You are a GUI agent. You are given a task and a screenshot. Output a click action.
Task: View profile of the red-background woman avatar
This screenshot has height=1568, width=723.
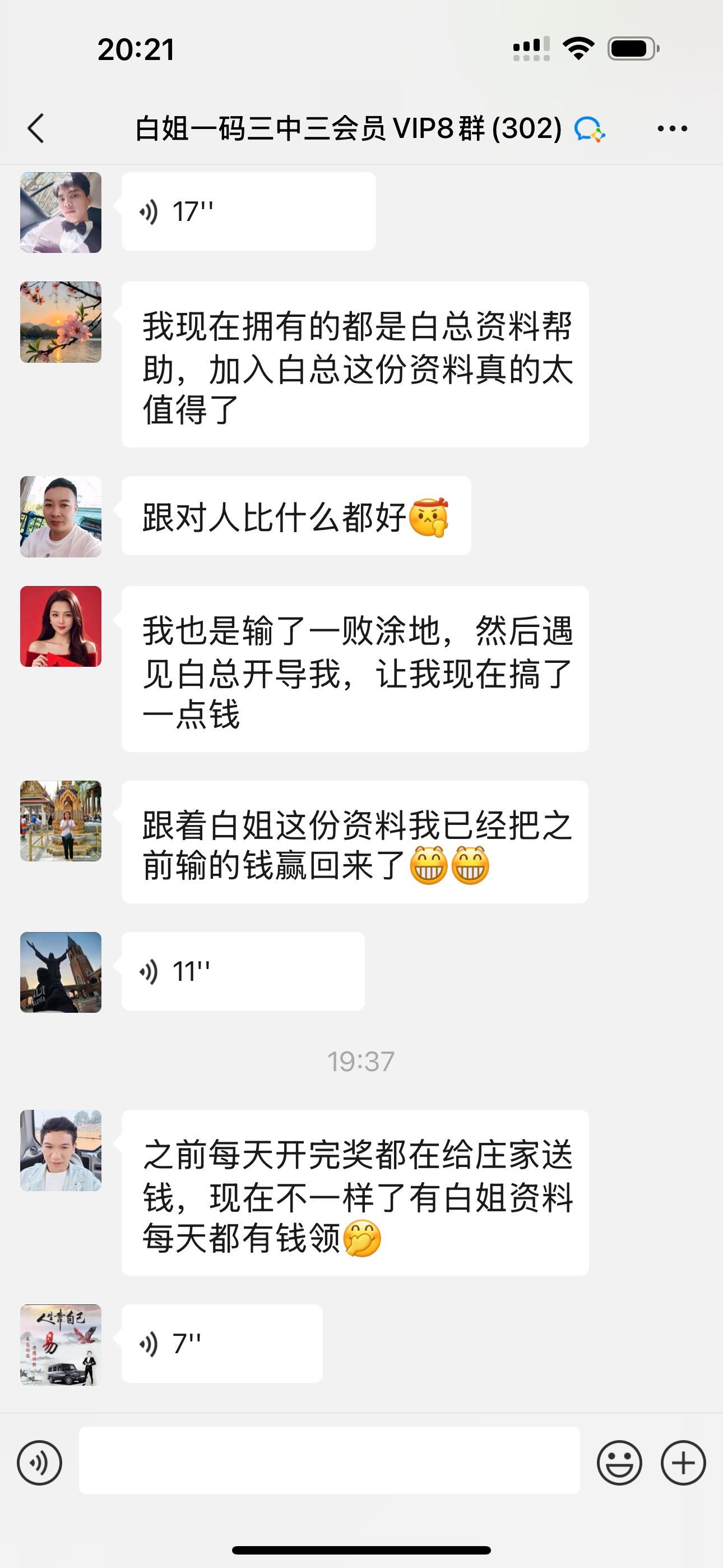(x=61, y=626)
